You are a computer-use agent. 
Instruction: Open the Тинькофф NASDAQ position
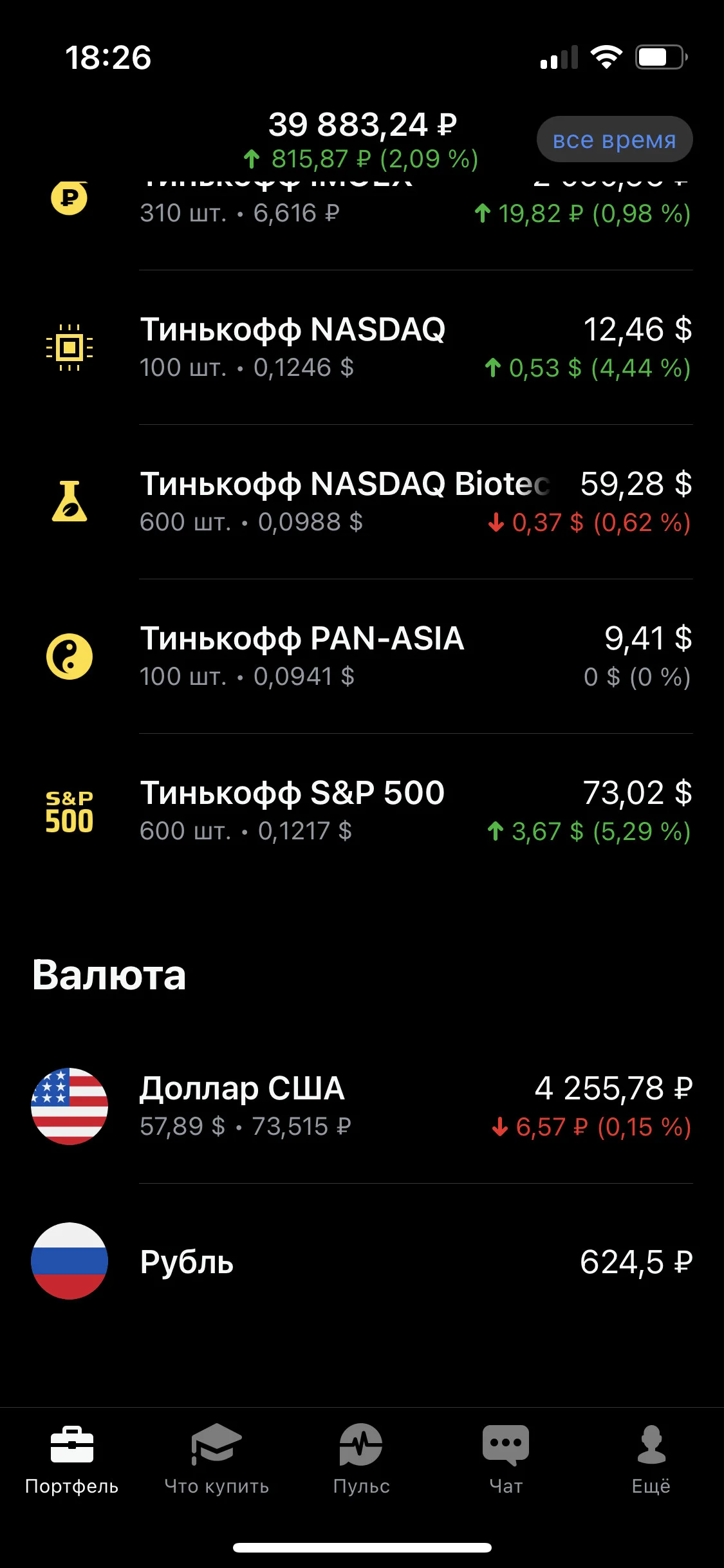(x=362, y=348)
